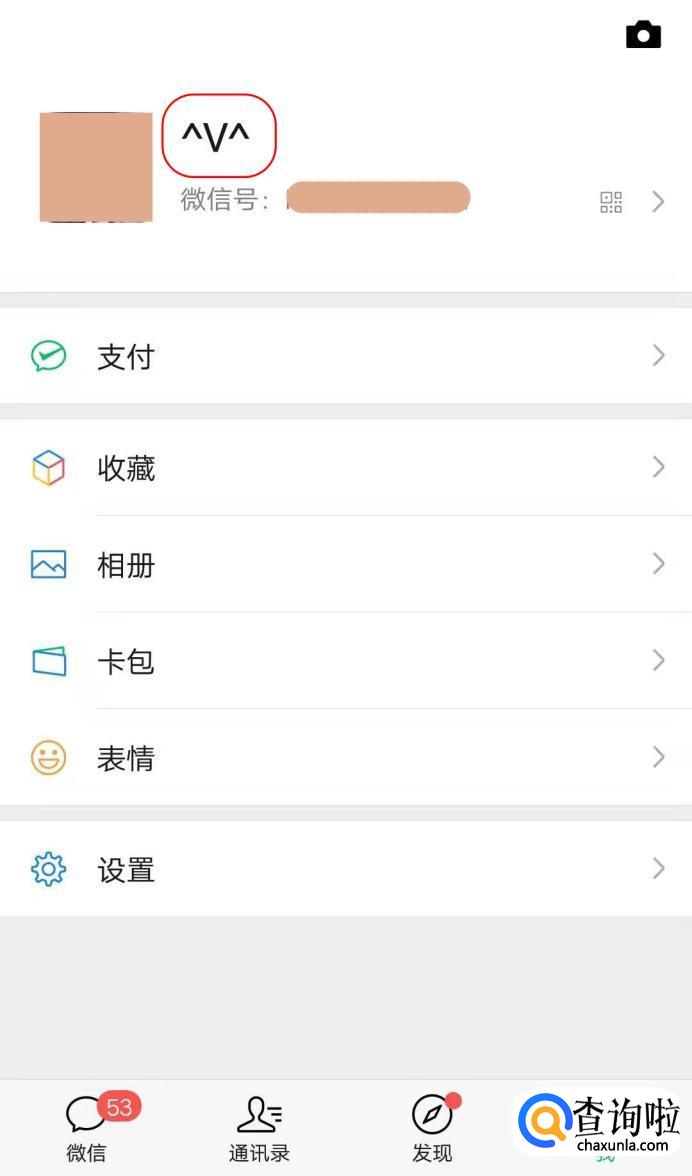
Task: Open 设置 settings
Action: pos(346,869)
